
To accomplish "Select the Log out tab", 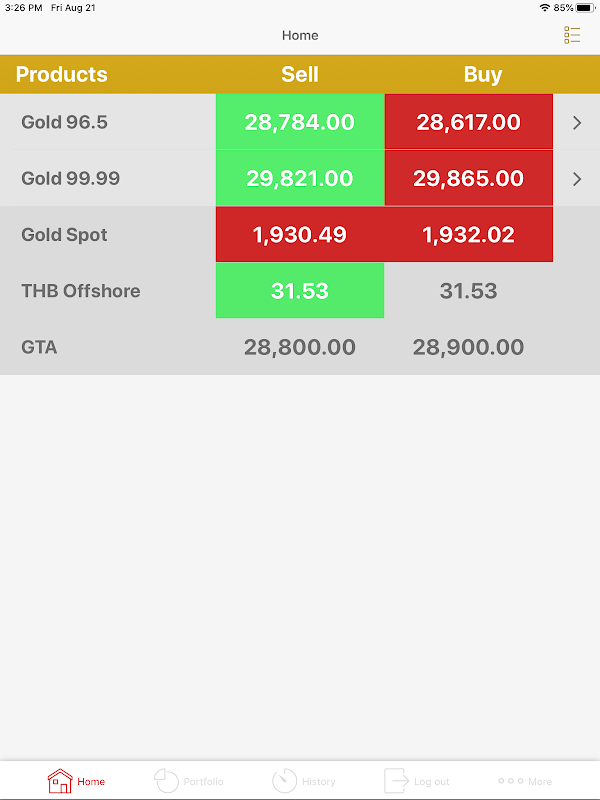I will pos(417,781).
